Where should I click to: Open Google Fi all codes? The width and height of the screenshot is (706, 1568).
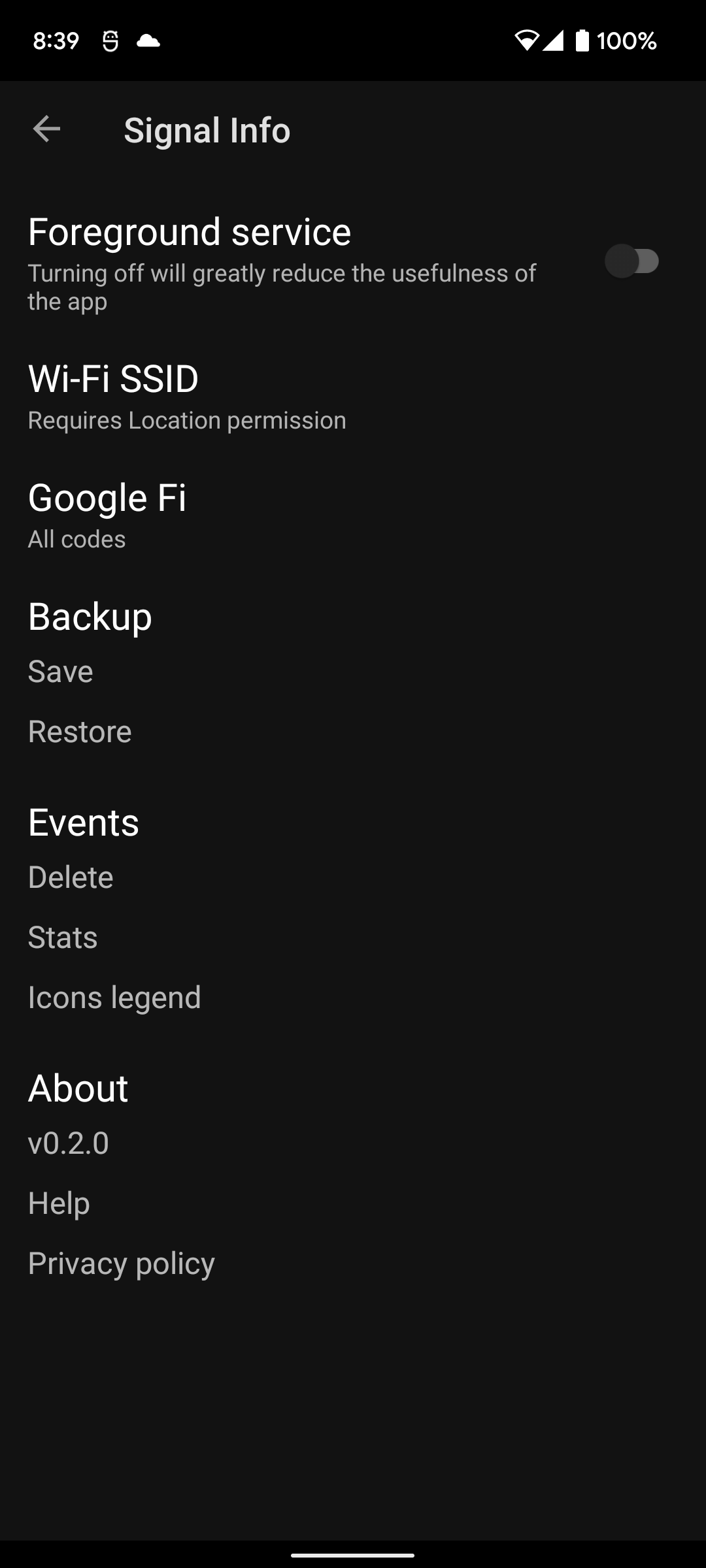coord(353,515)
